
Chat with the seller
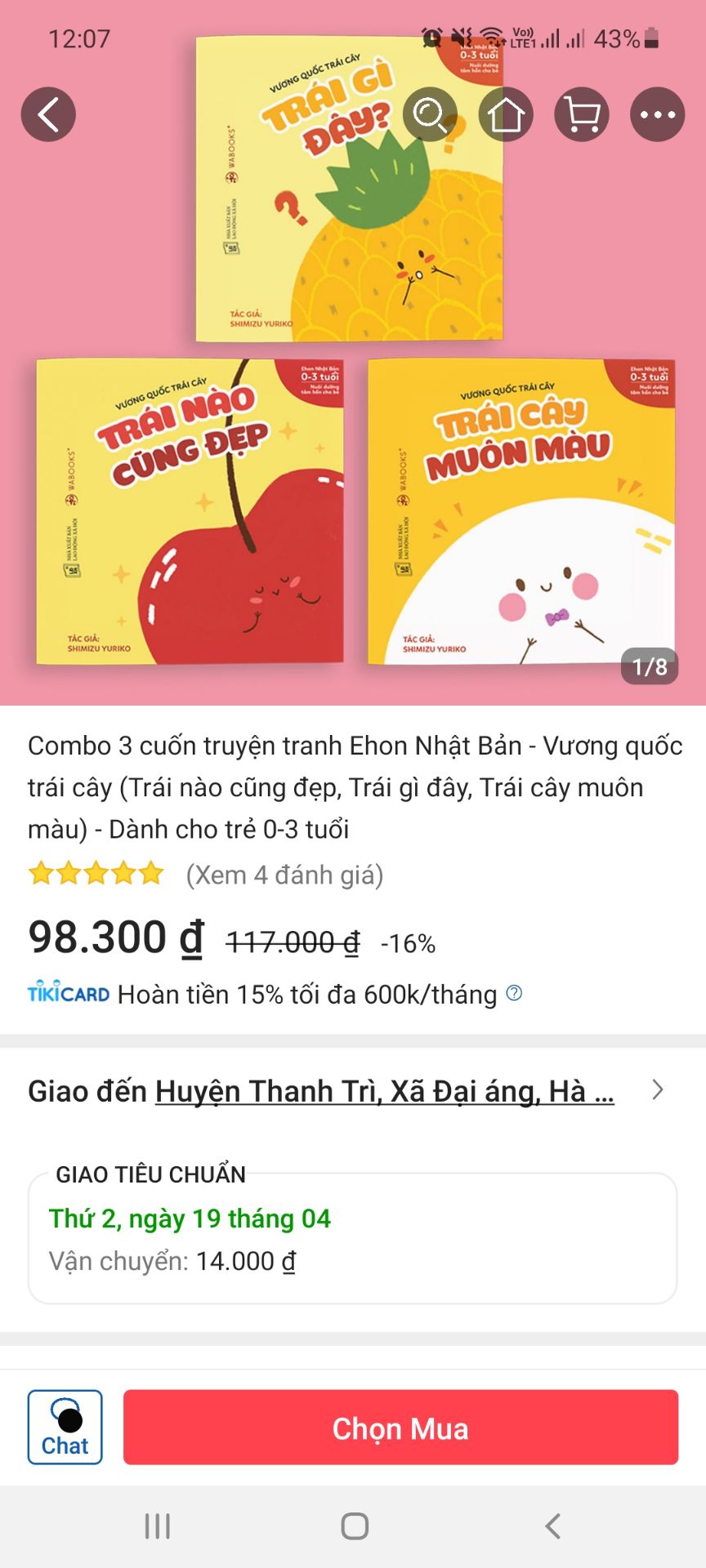click(65, 1427)
